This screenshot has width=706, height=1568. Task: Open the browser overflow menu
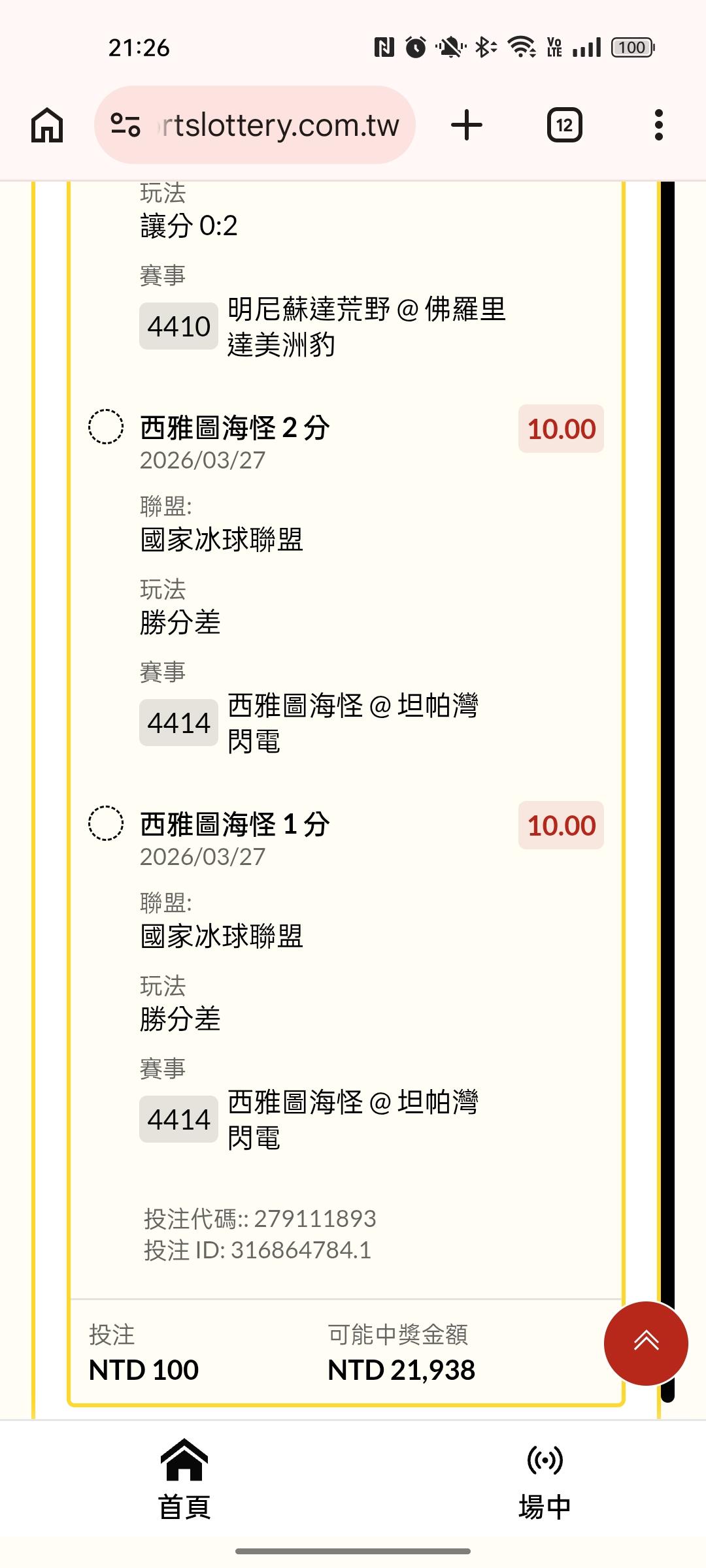pos(658,125)
